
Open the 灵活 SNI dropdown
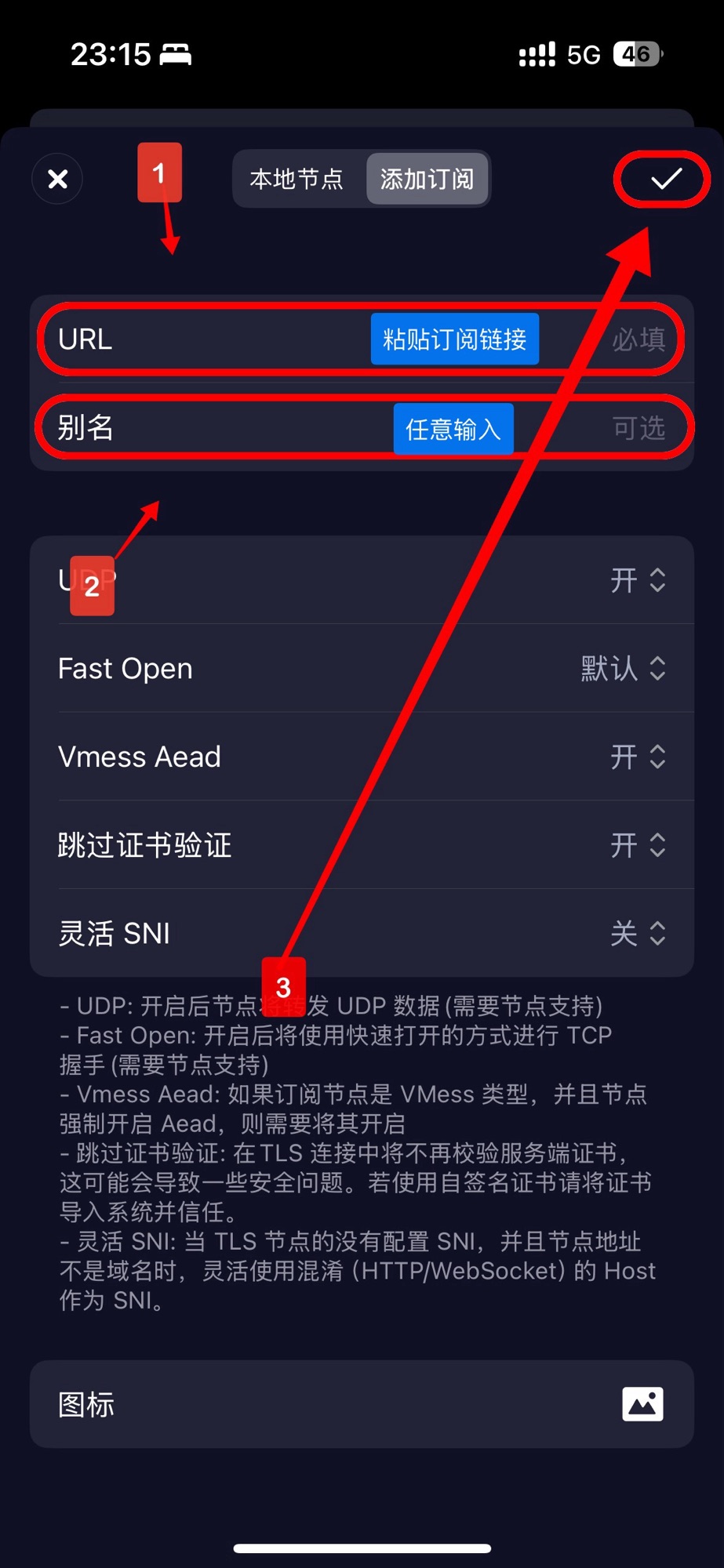coord(638,934)
